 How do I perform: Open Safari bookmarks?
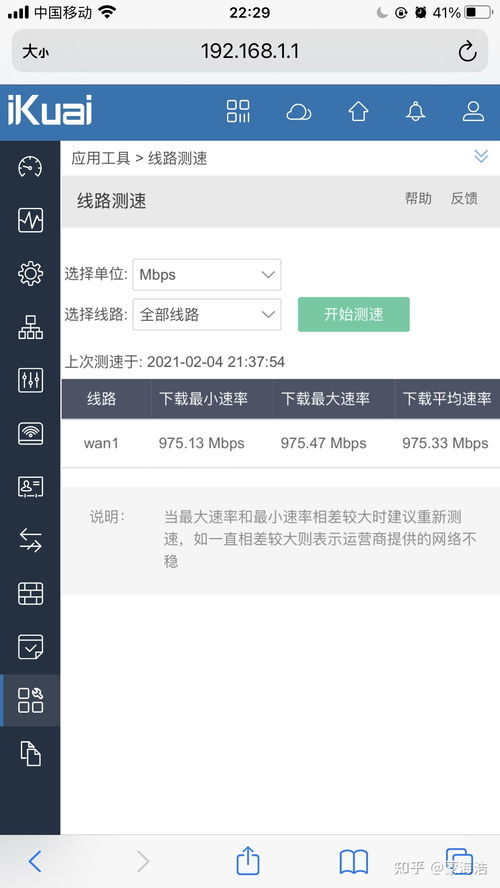pyautogui.click(x=354, y=862)
